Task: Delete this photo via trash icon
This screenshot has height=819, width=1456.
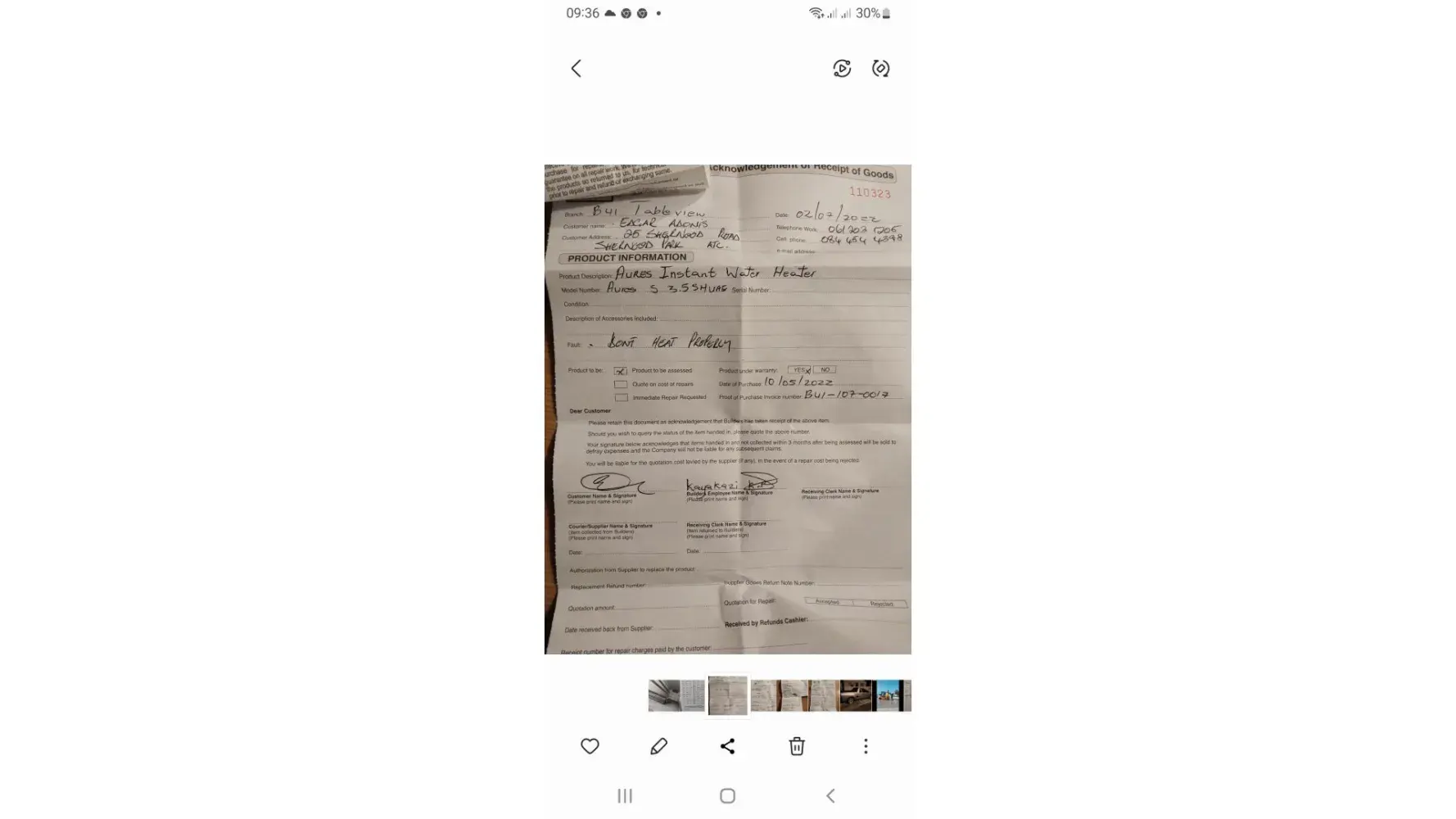Action: (796, 746)
